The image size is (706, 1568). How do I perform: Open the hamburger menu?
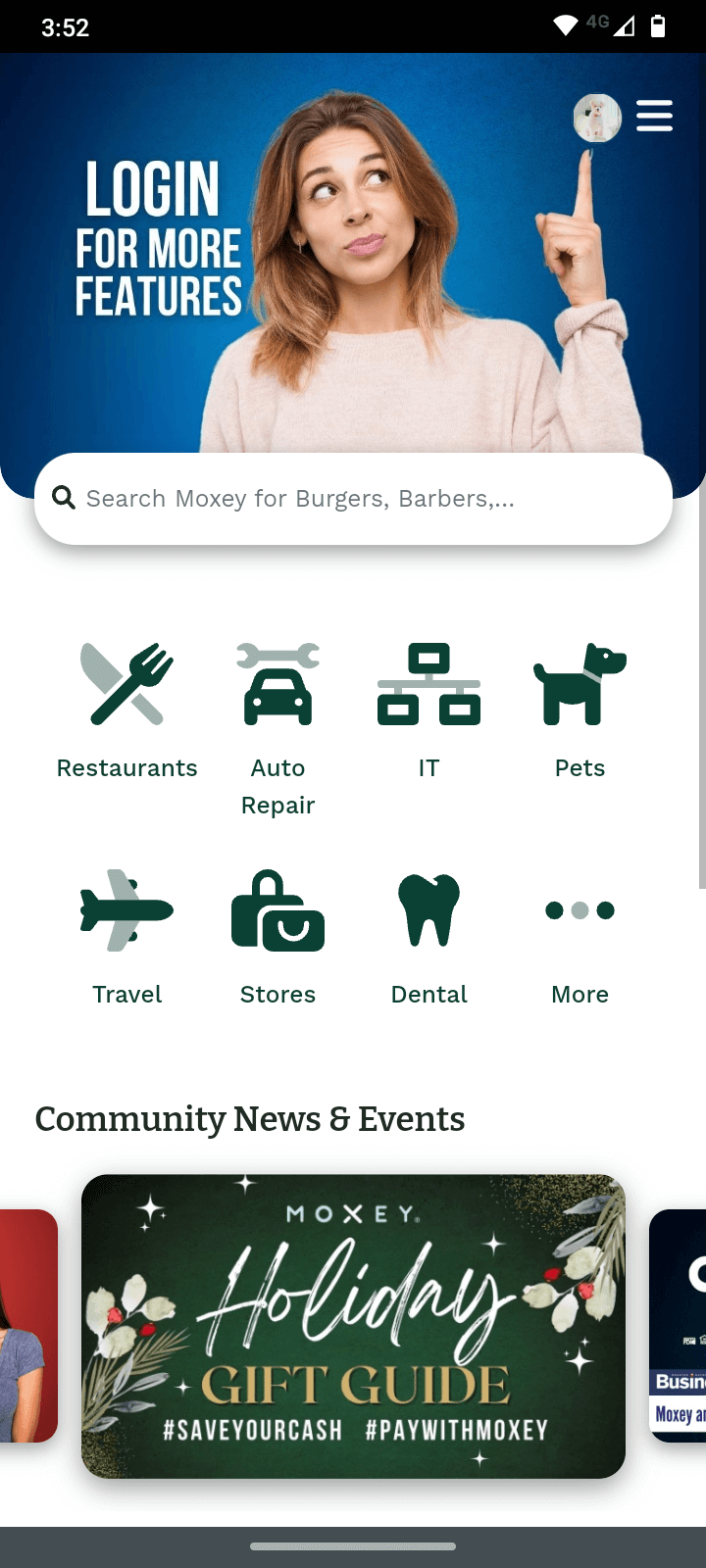click(x=654, y=116)
